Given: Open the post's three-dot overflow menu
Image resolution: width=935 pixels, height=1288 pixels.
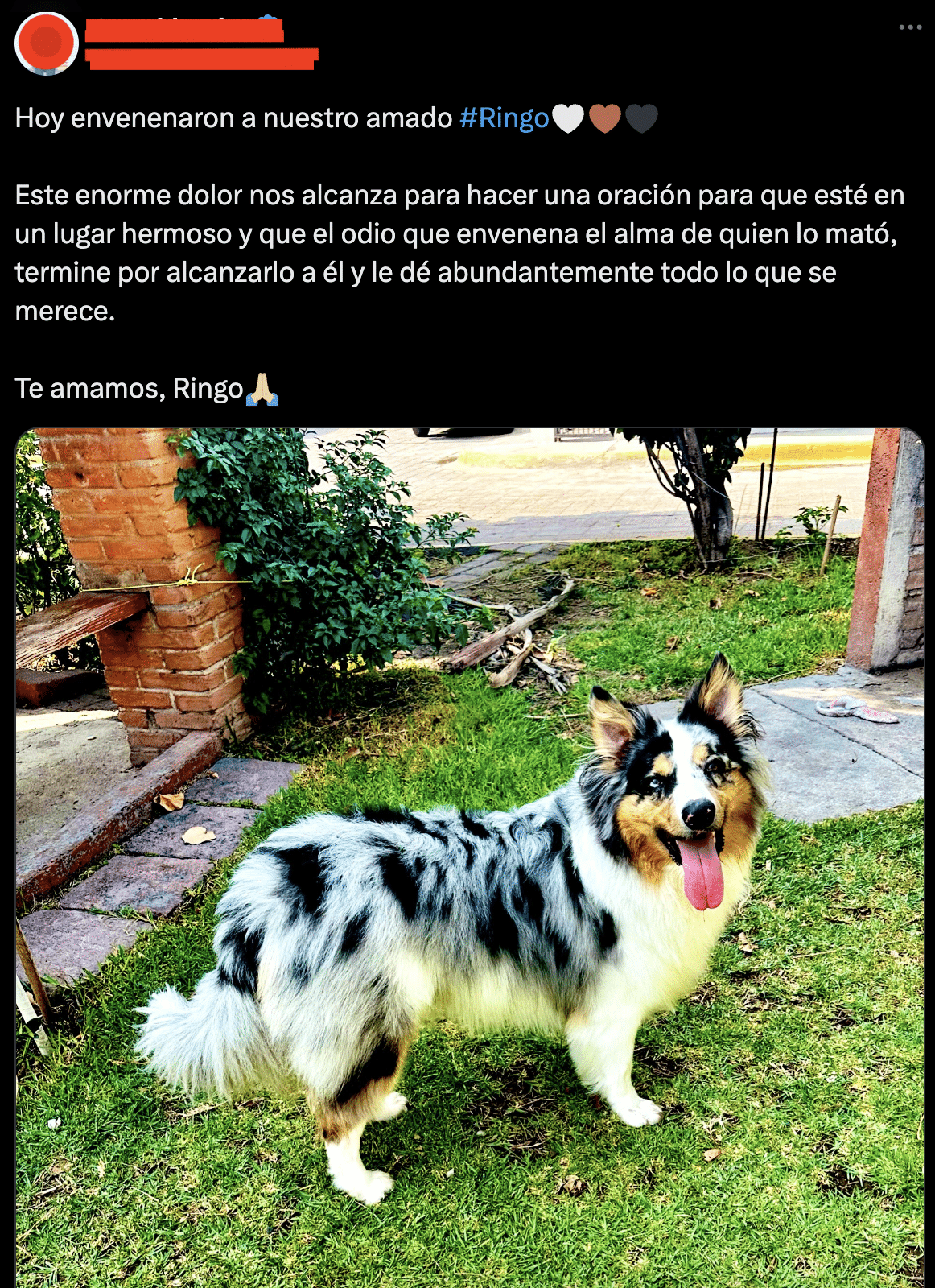Looking at the screenshot, I should pyautogui.click(x=910, y=27).
